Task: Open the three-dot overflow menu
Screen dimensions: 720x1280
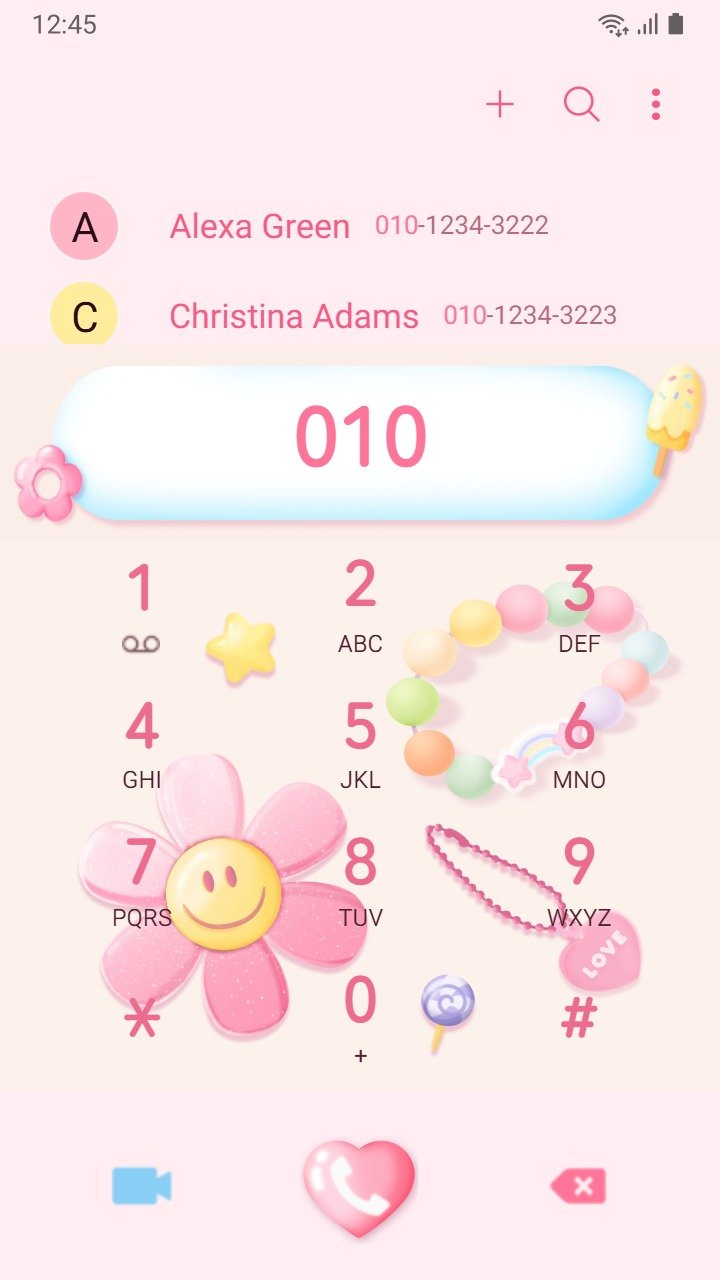Action: (x=656, y=104)
